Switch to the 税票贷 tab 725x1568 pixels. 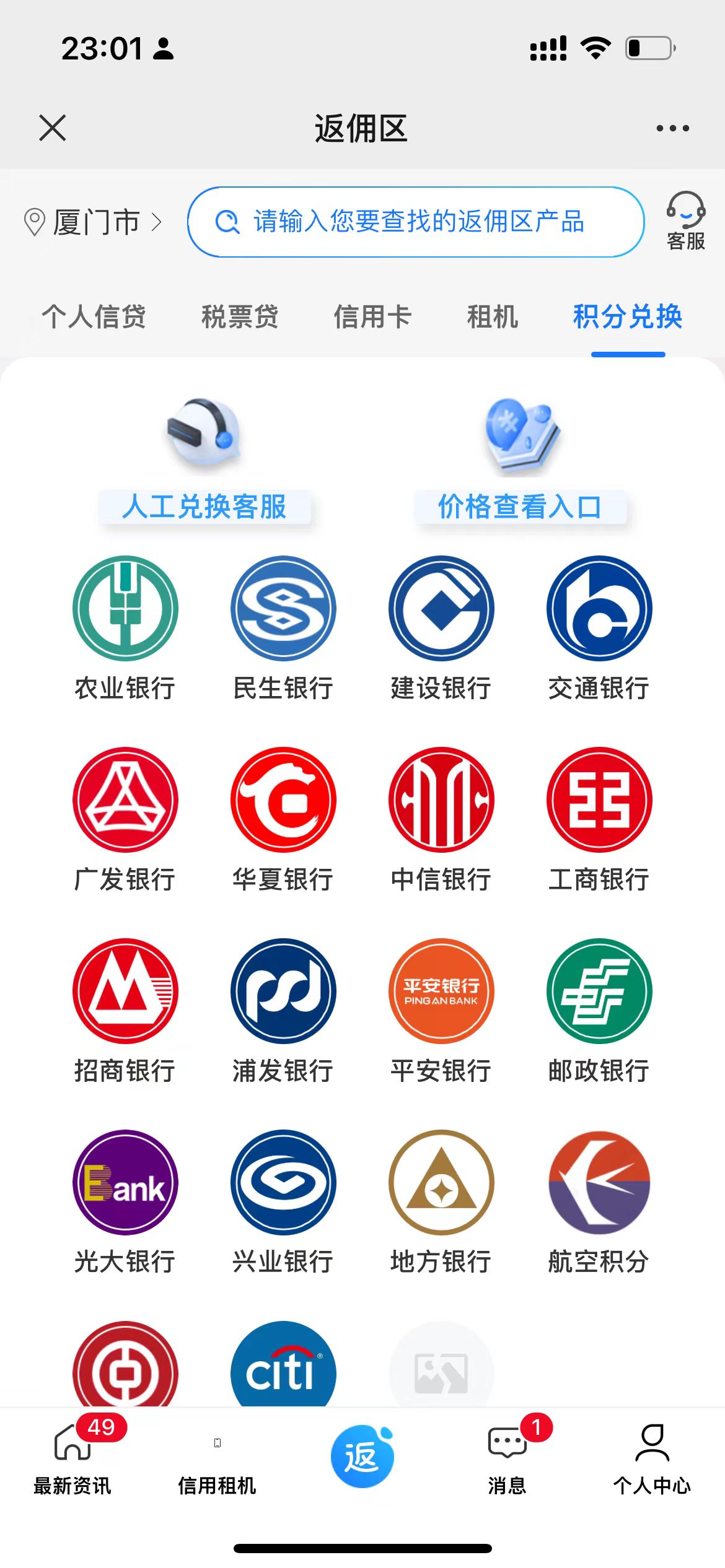pos(240,316)
